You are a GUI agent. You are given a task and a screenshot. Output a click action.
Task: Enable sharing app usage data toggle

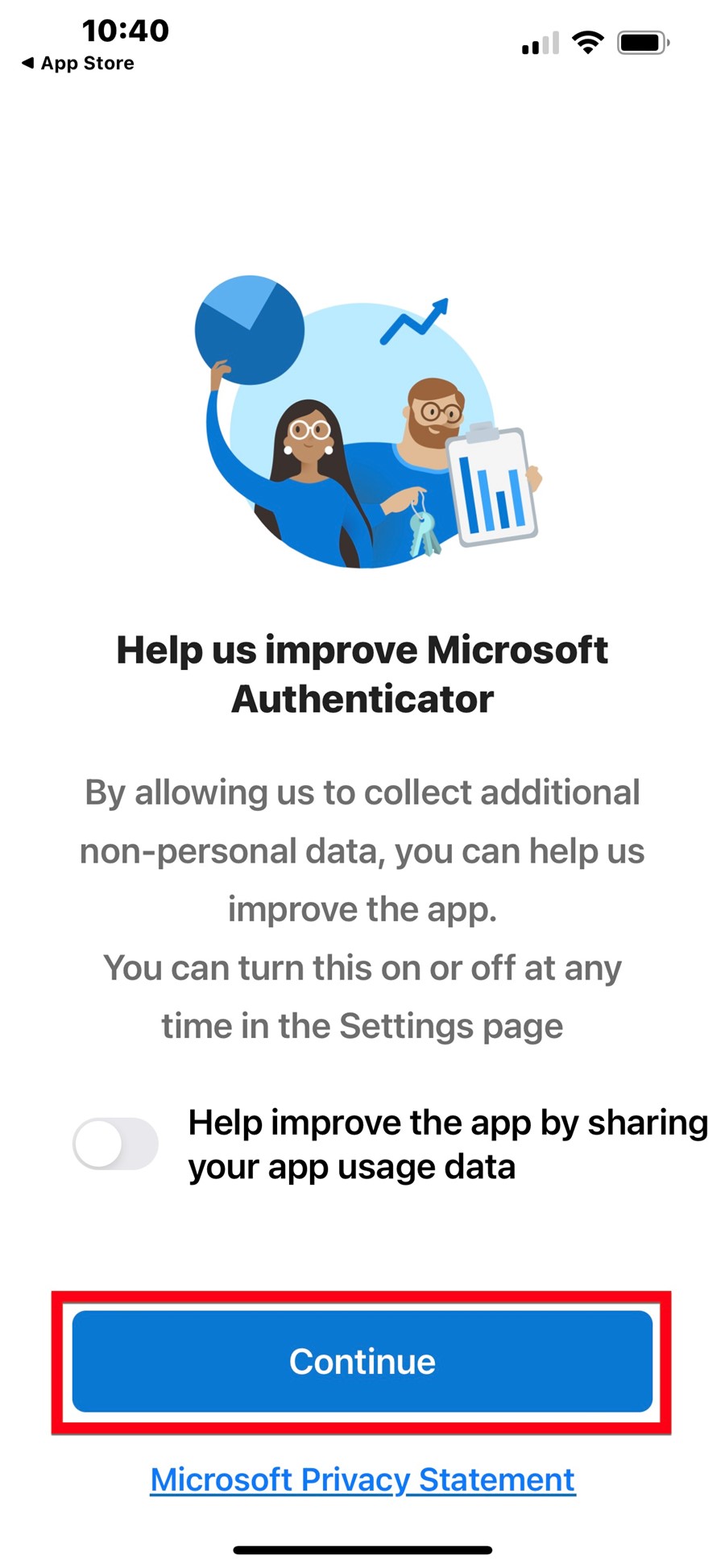115,1144
